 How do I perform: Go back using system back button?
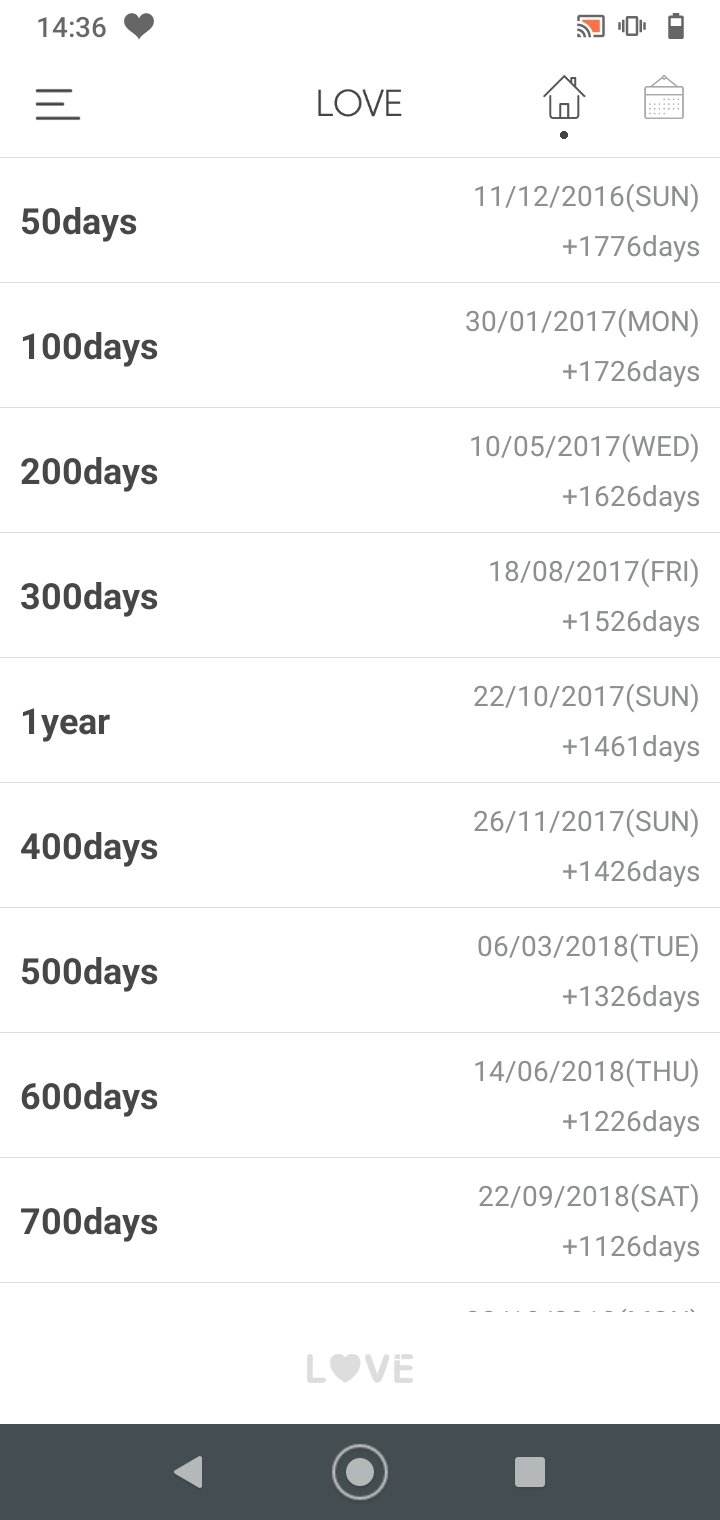point(188,1471)
